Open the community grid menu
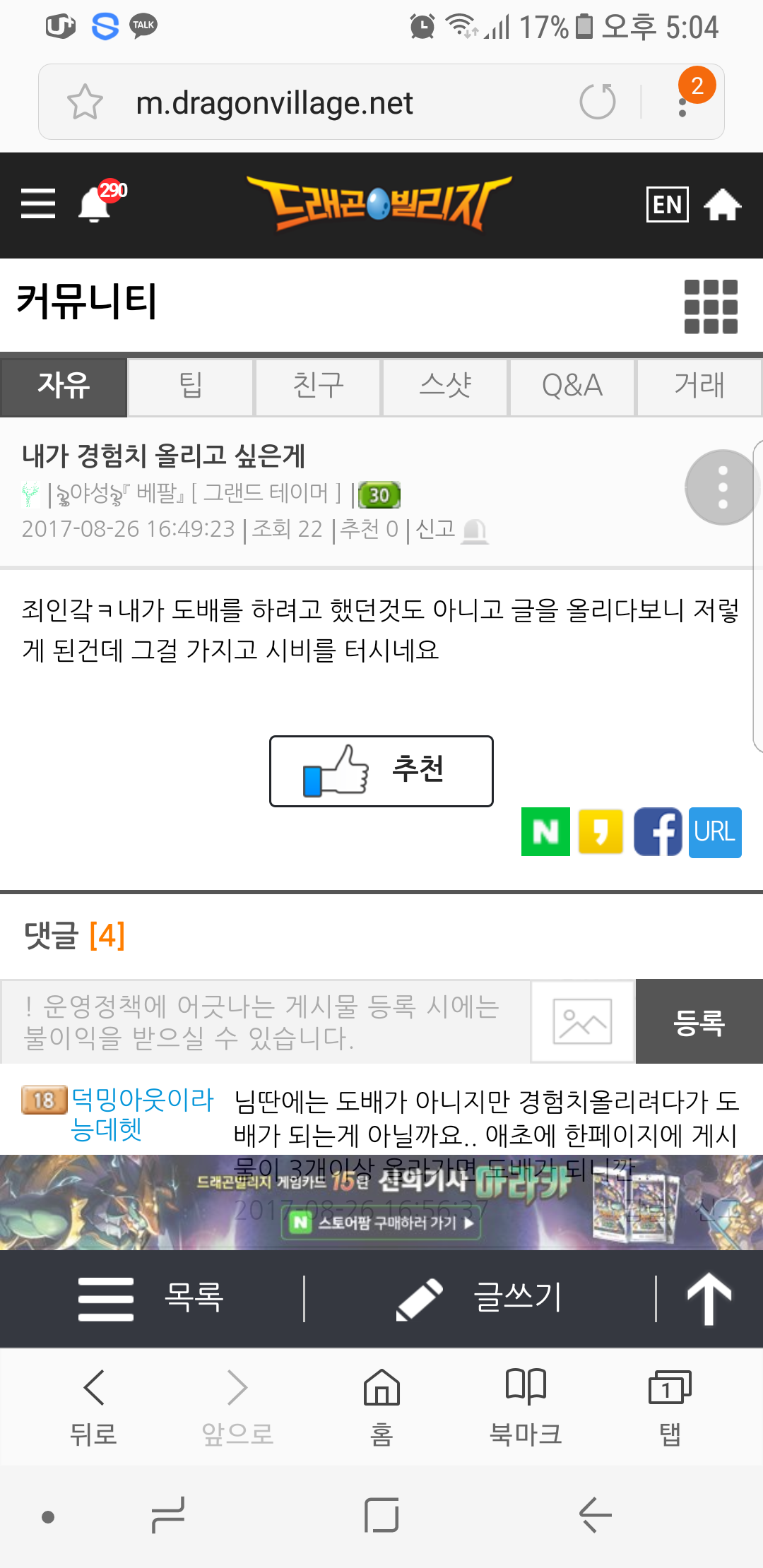763x1568 pixels. [x=711, y=307]
